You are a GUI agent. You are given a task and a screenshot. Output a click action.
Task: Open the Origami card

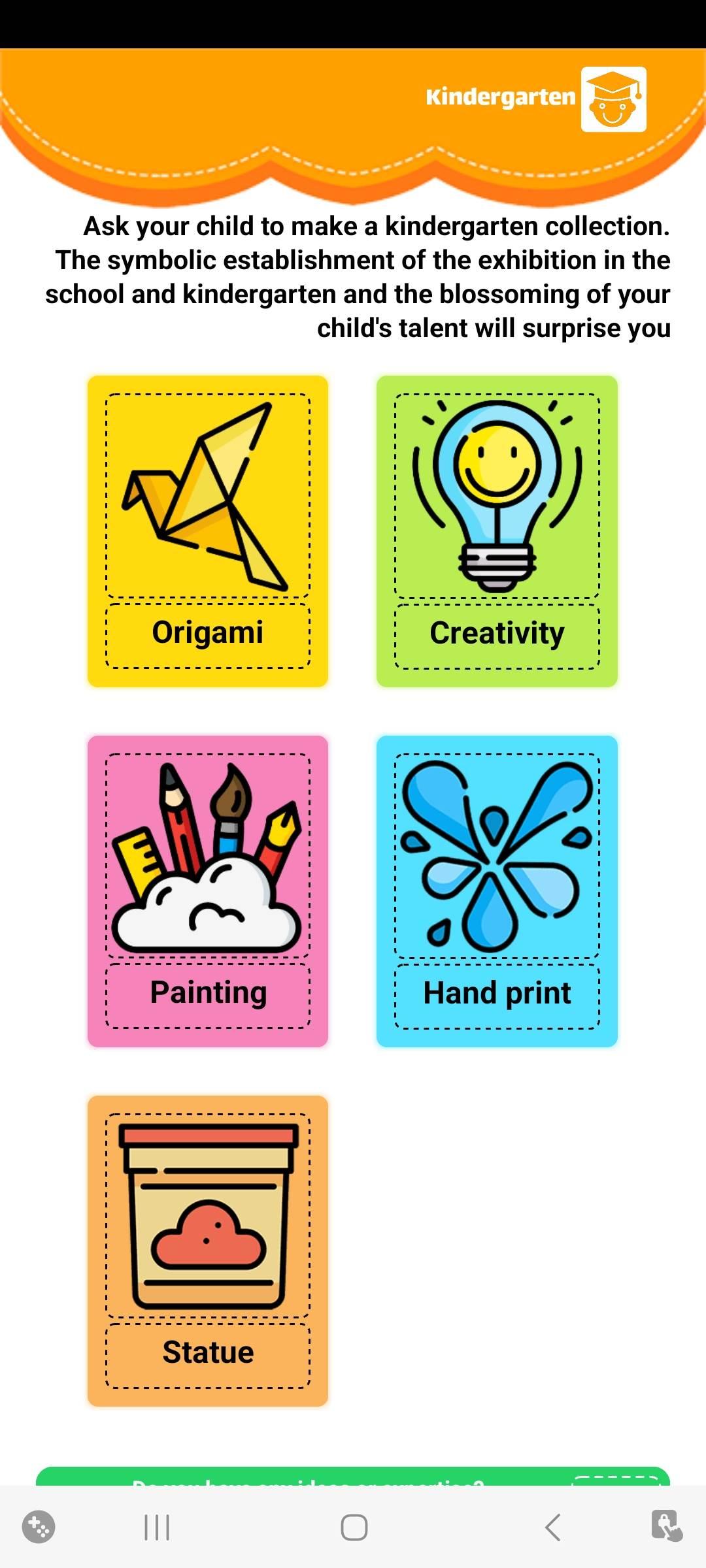pyautogui.click(x=208, y=531)
